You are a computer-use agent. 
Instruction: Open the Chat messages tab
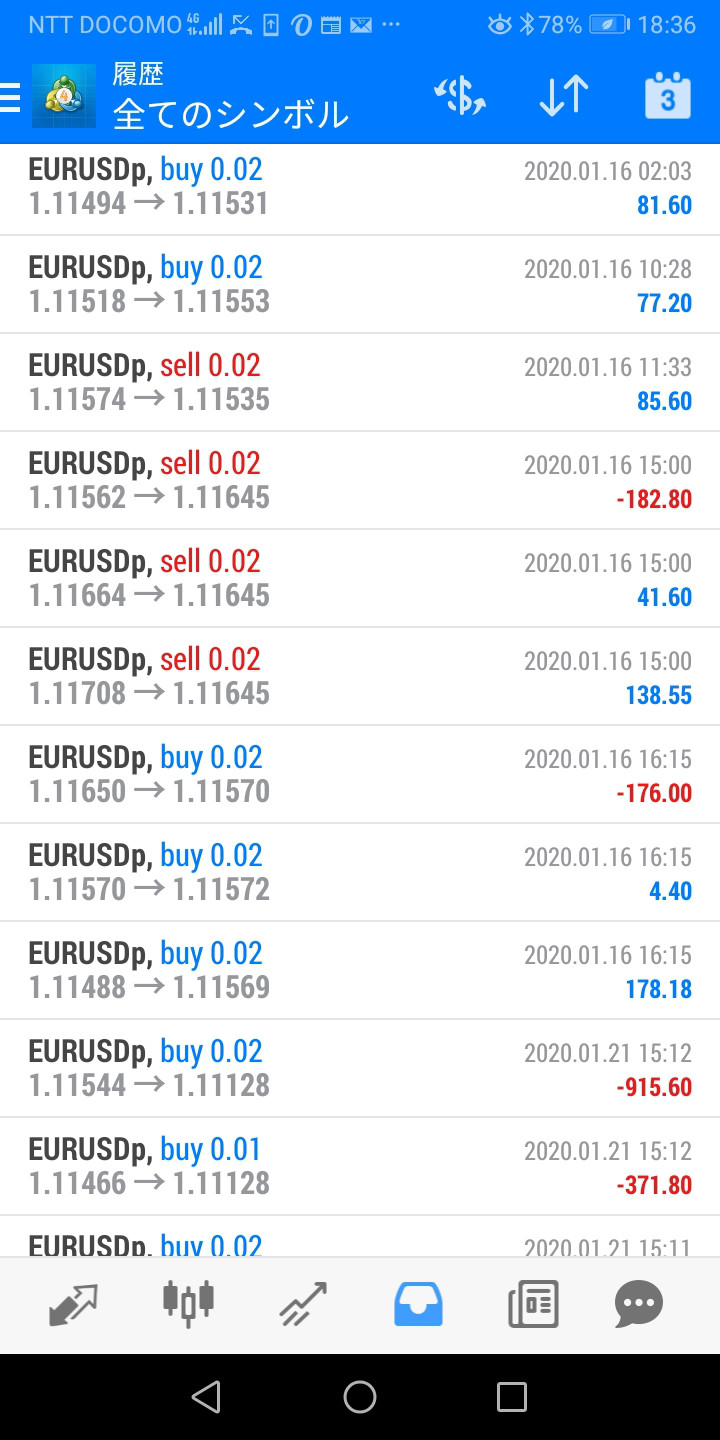pos(638,1304)
